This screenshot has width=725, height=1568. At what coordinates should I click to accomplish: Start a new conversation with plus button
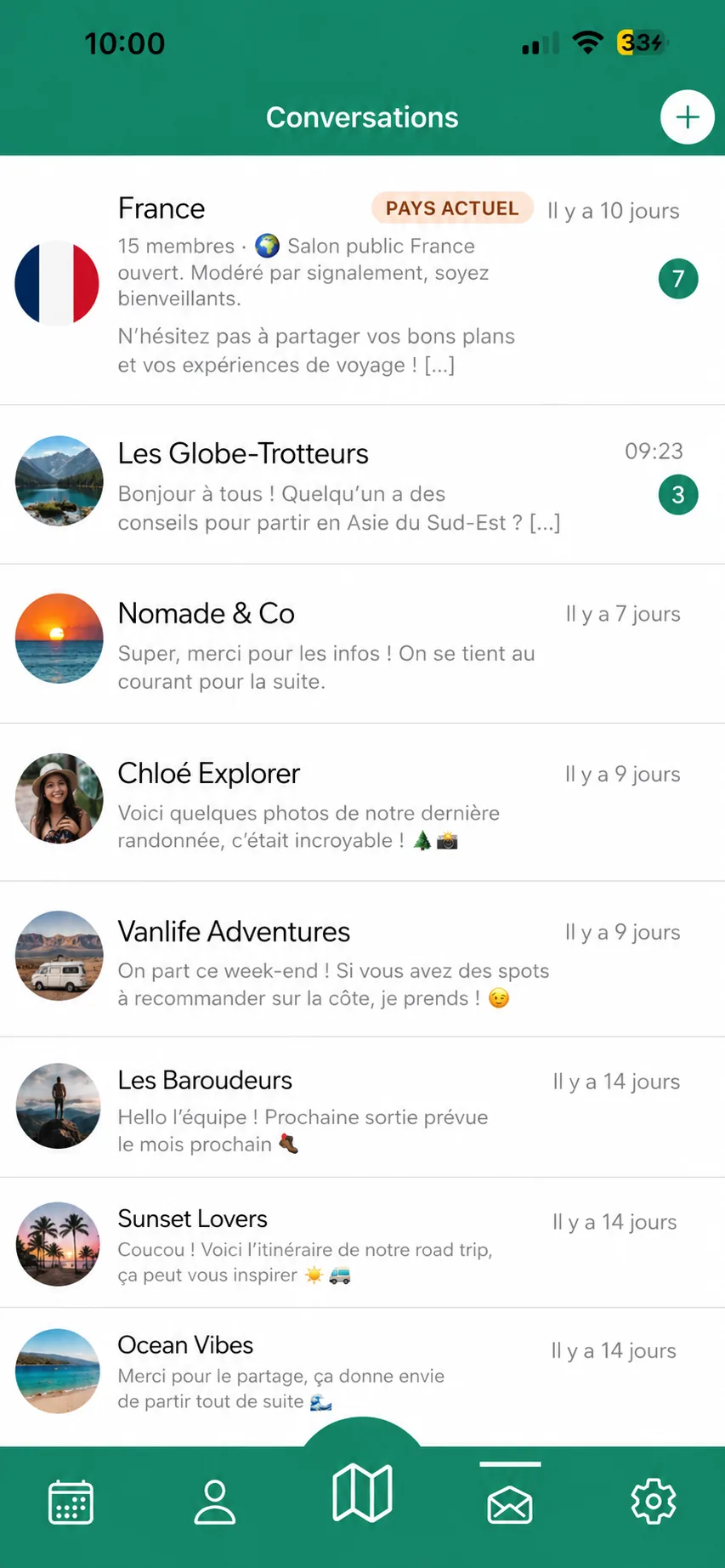coord(687,117)
